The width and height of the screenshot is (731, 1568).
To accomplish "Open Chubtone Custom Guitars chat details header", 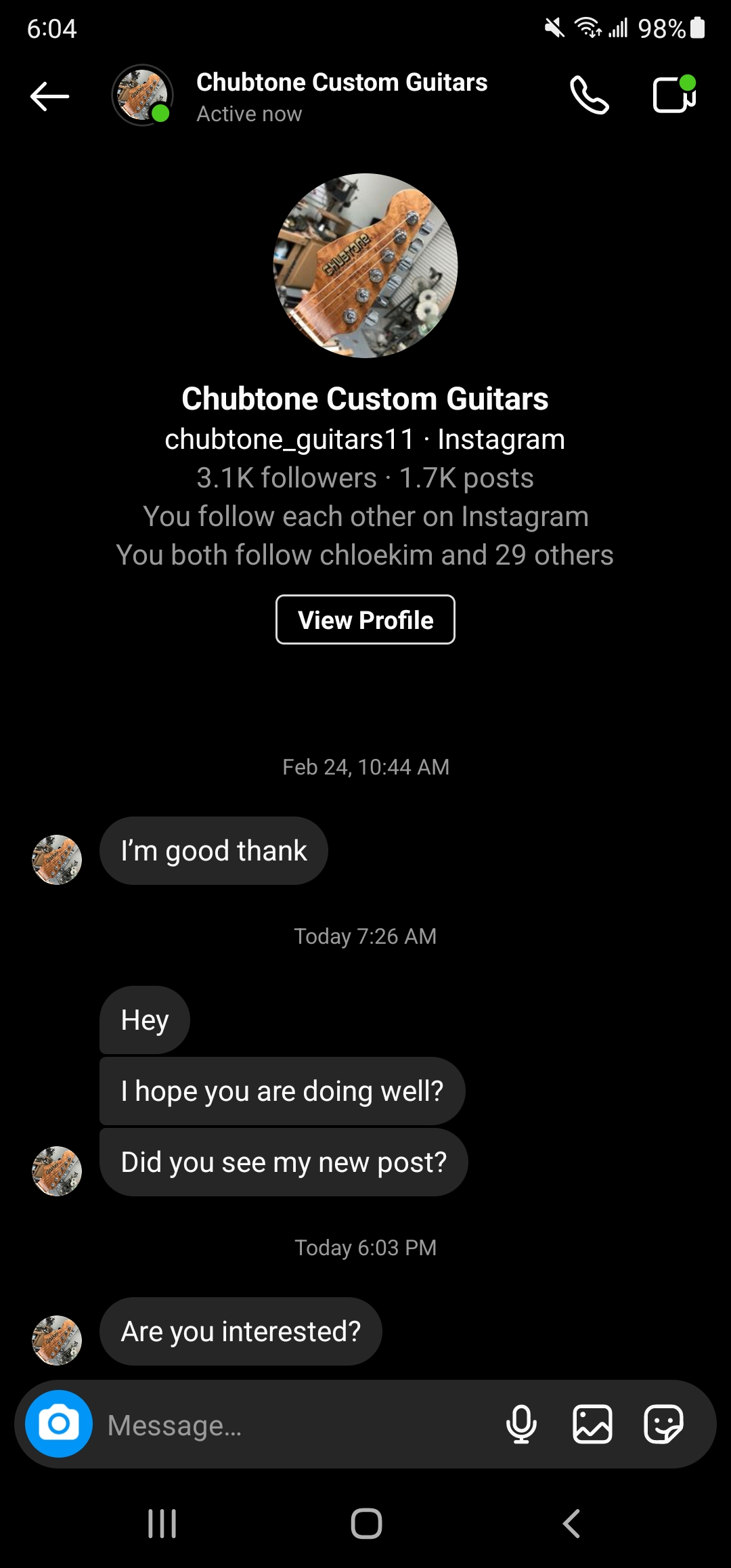I will tap(341, 96).
